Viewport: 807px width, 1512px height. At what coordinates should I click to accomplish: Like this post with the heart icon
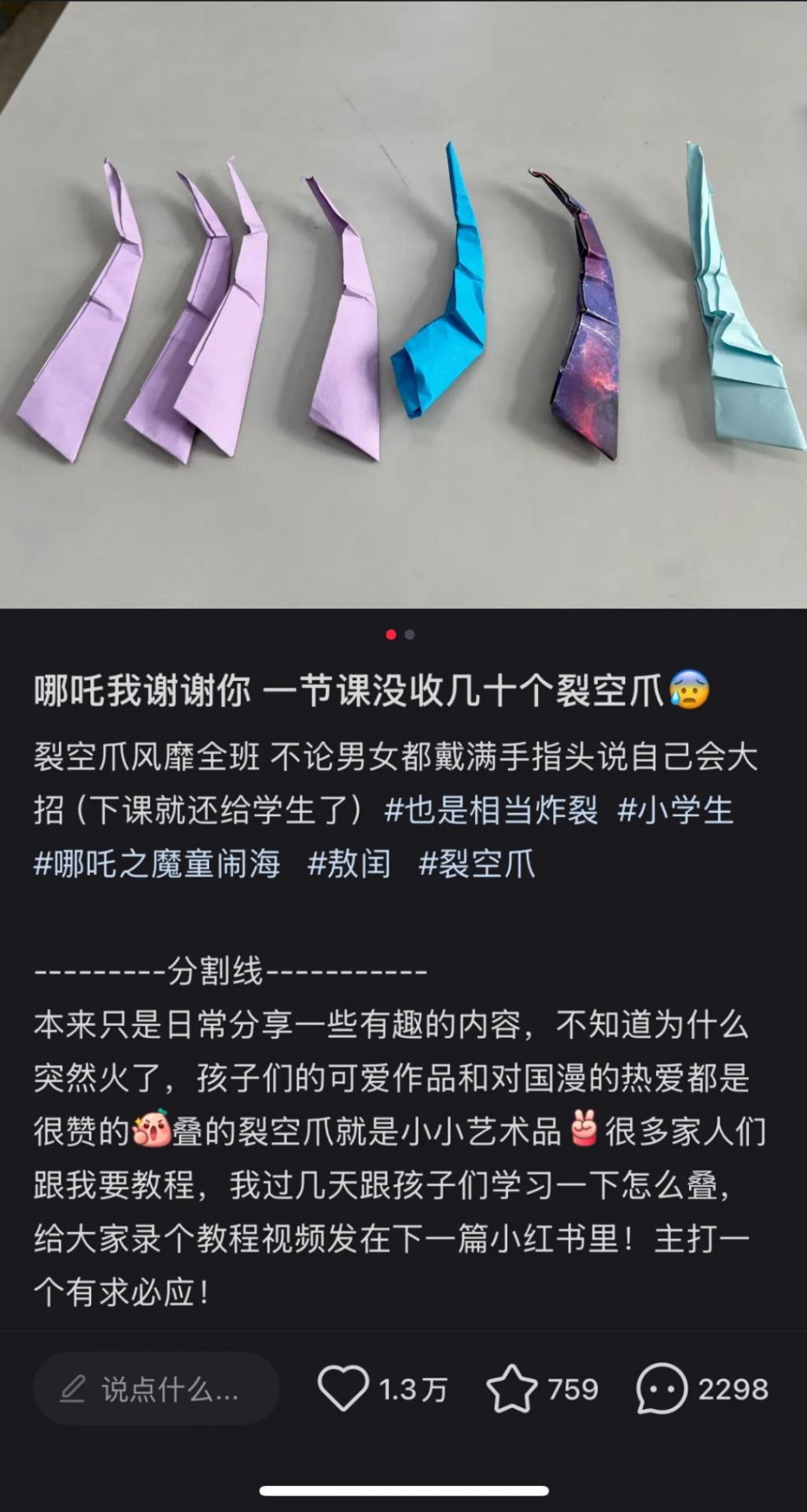[343, 1389]
